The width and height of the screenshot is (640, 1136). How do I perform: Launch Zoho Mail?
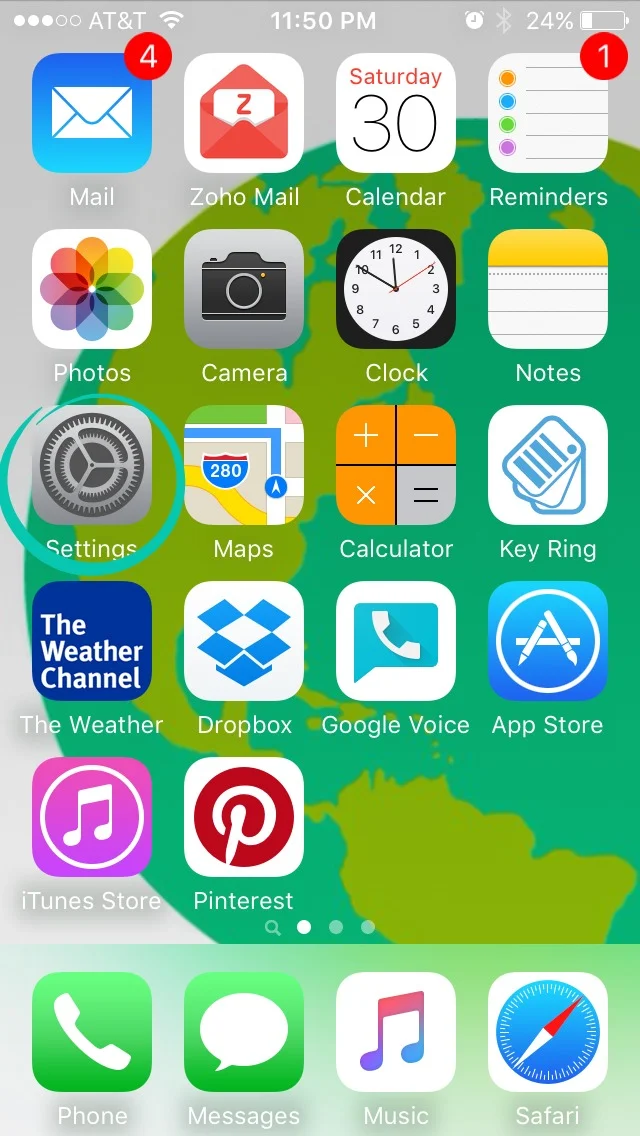point(244,112)
